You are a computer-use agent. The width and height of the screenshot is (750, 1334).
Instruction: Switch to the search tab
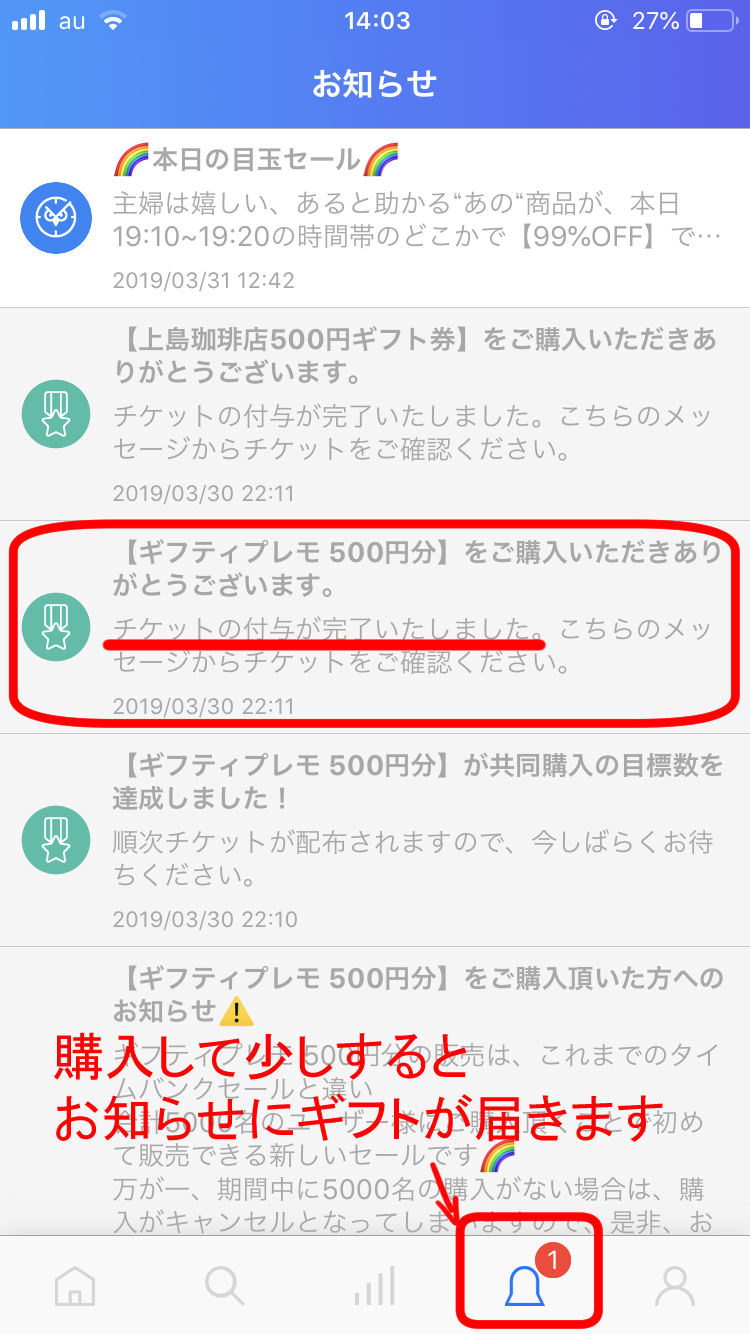(x=224, y=1286)
